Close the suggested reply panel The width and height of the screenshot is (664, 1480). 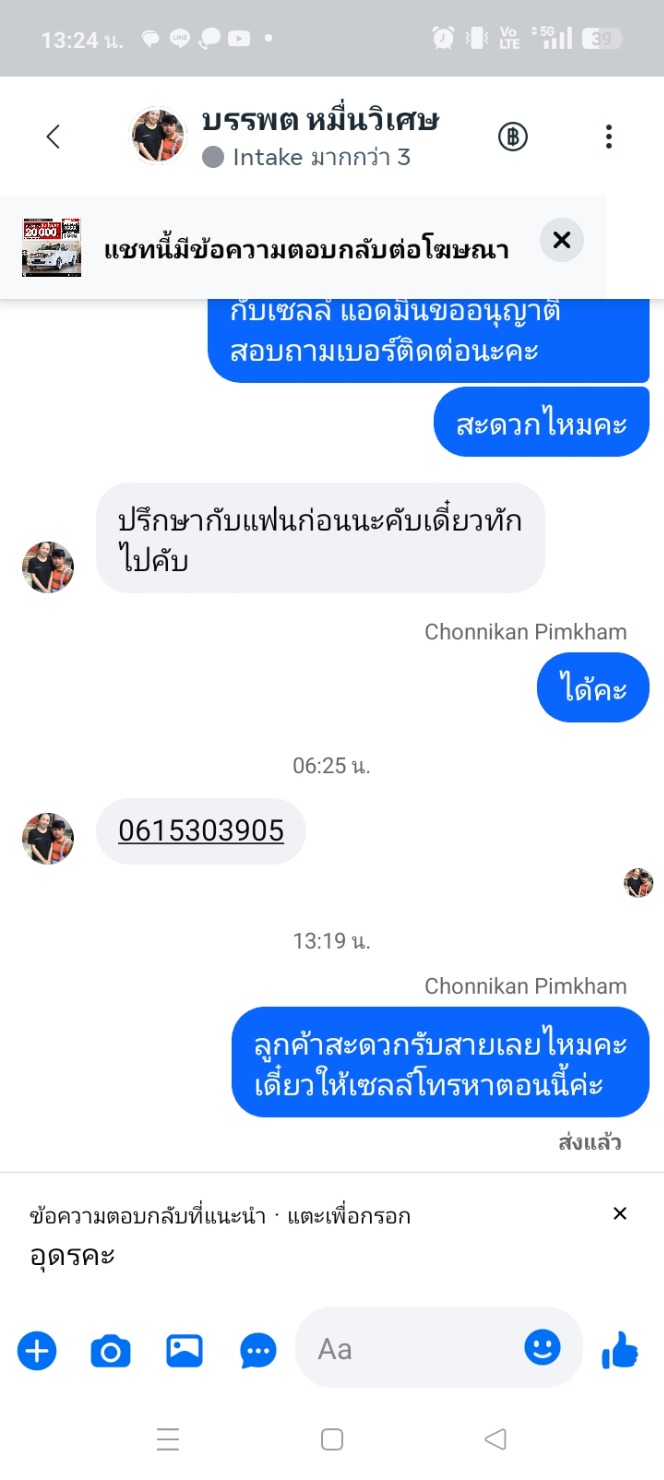coord(620,1213)
